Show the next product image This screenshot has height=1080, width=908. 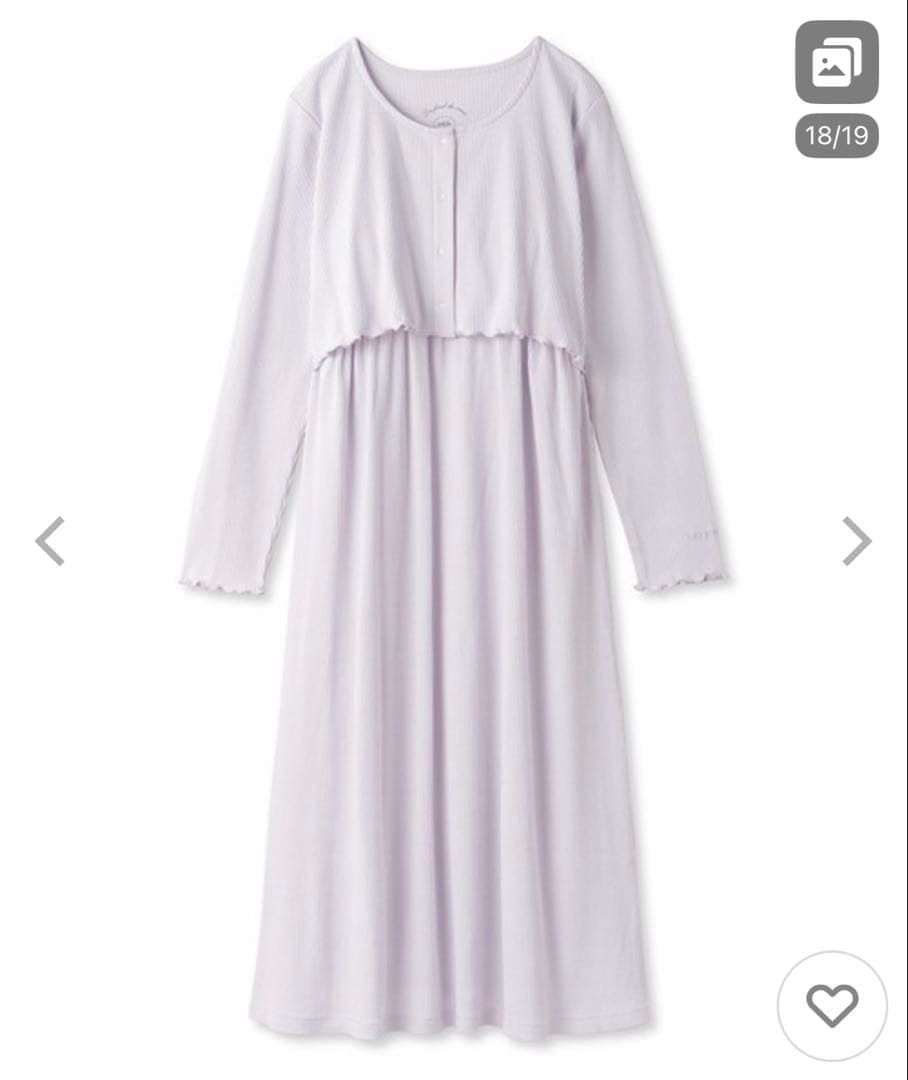(x=856, y=541)
